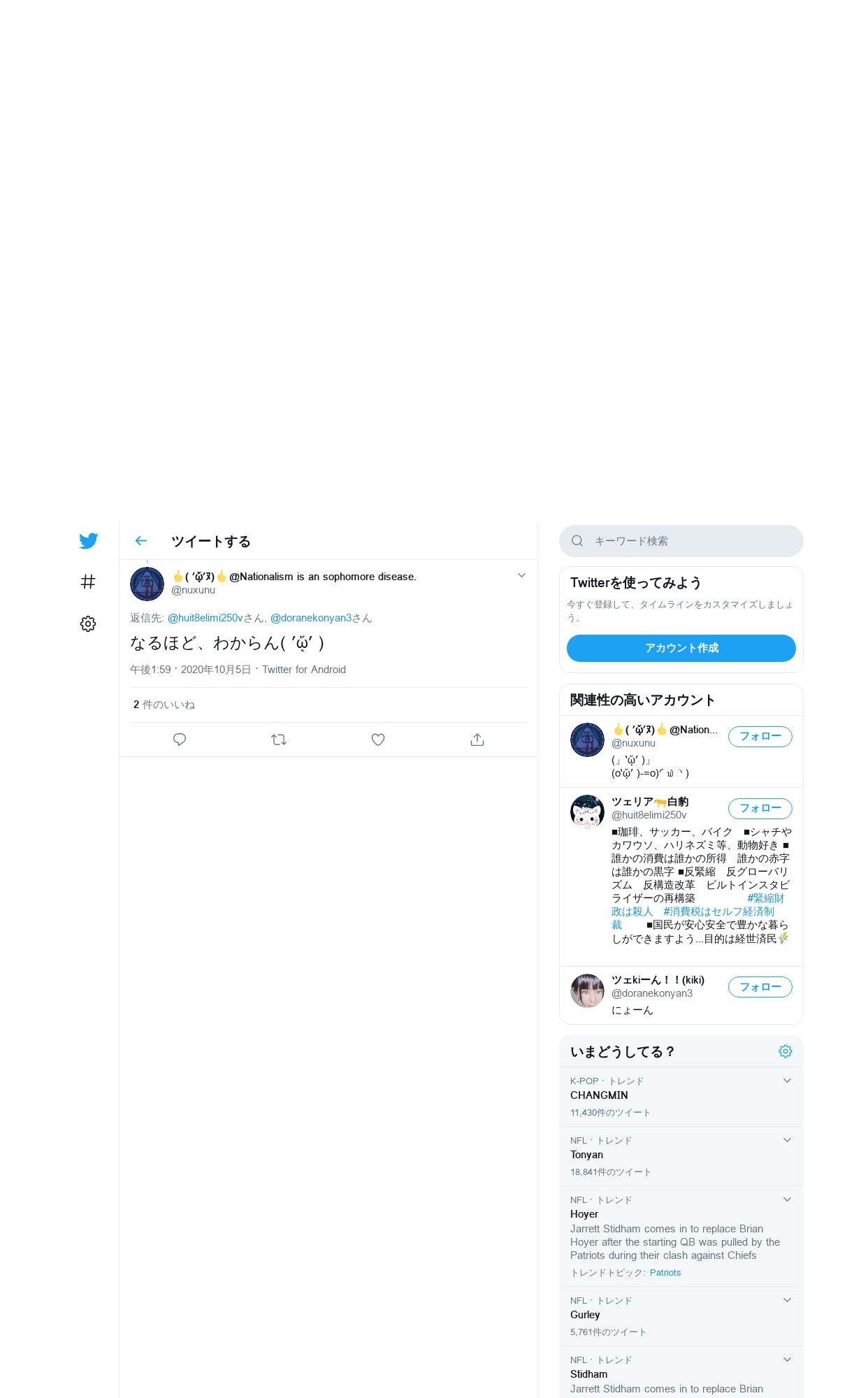Open the Twitter bird home icon
This screenshot has height=1398, width=868.
pos(88,541)
